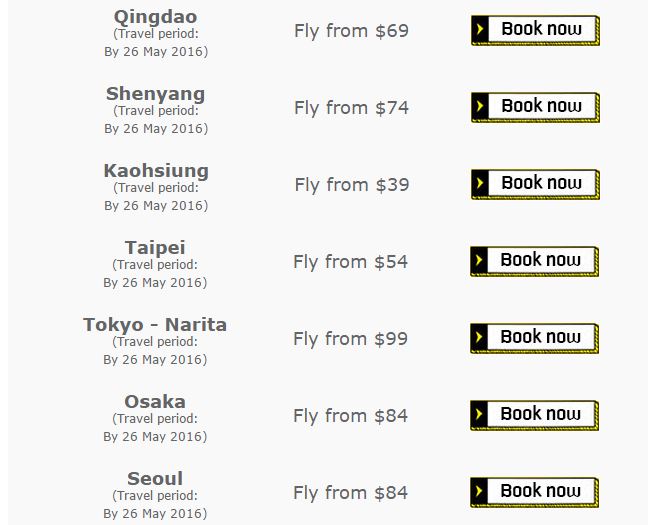Book the Taipei flight from $54

click(535, 261)
